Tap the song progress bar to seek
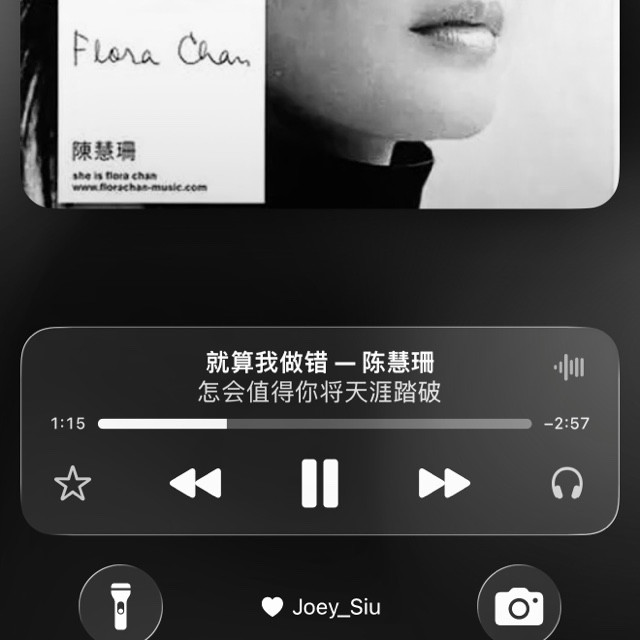Image resolution: width=640 pixels, height=640 pixels. point(315,423)
